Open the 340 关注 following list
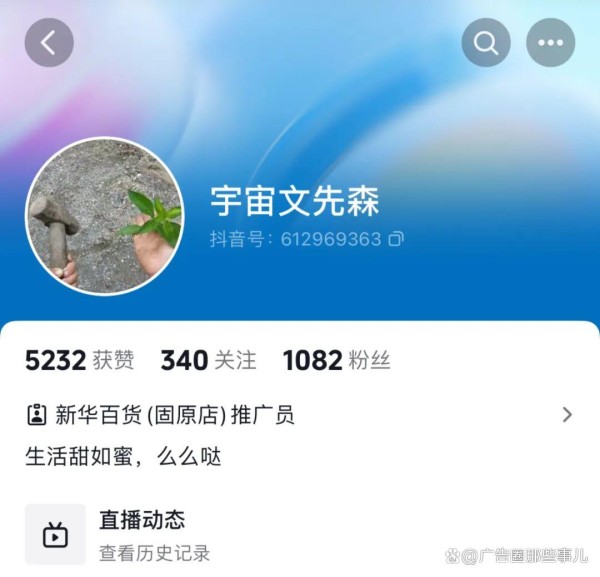Screen dimensions: 600x577 pos(208,360)
